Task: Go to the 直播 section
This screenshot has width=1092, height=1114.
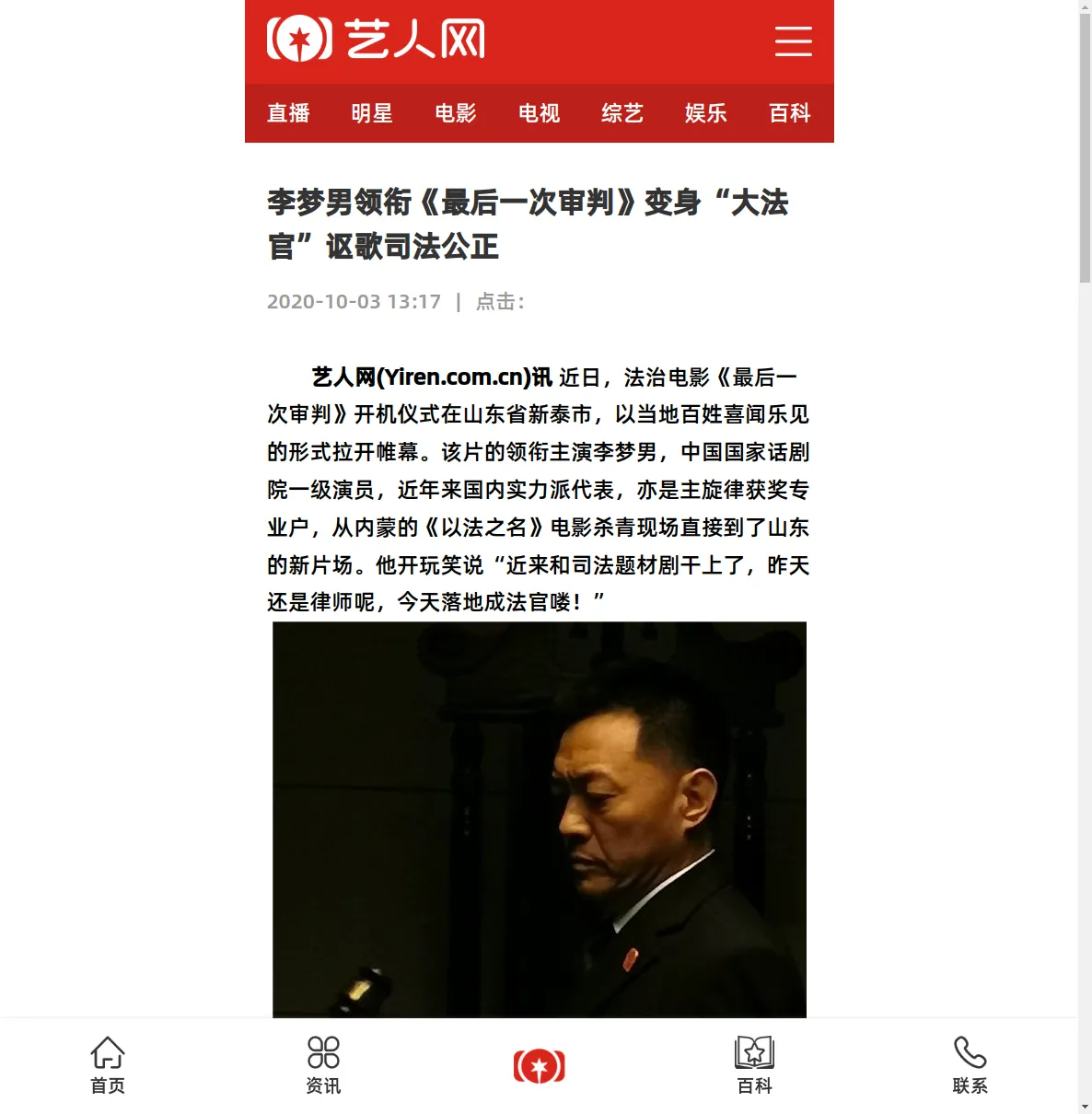Action: (288, 113)
